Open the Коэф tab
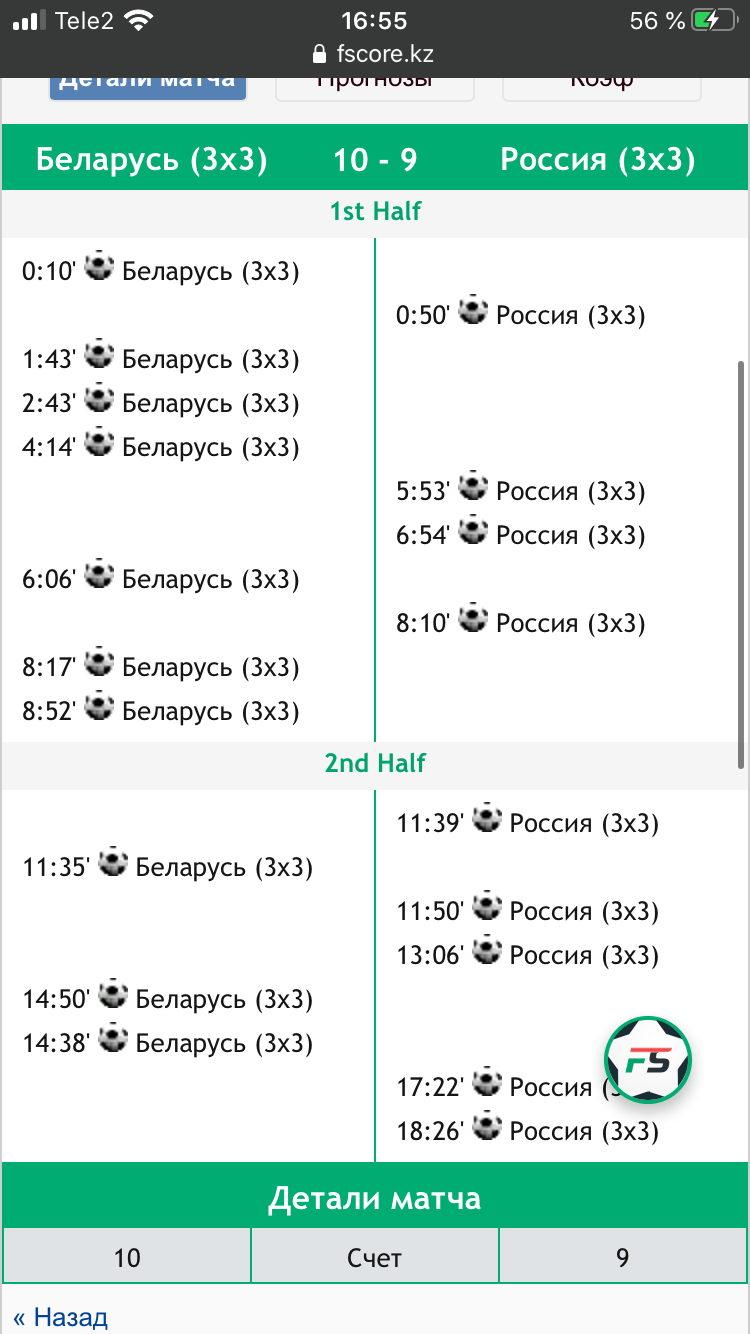Viewport: 750px width, 1334px height. pos(601,86)
